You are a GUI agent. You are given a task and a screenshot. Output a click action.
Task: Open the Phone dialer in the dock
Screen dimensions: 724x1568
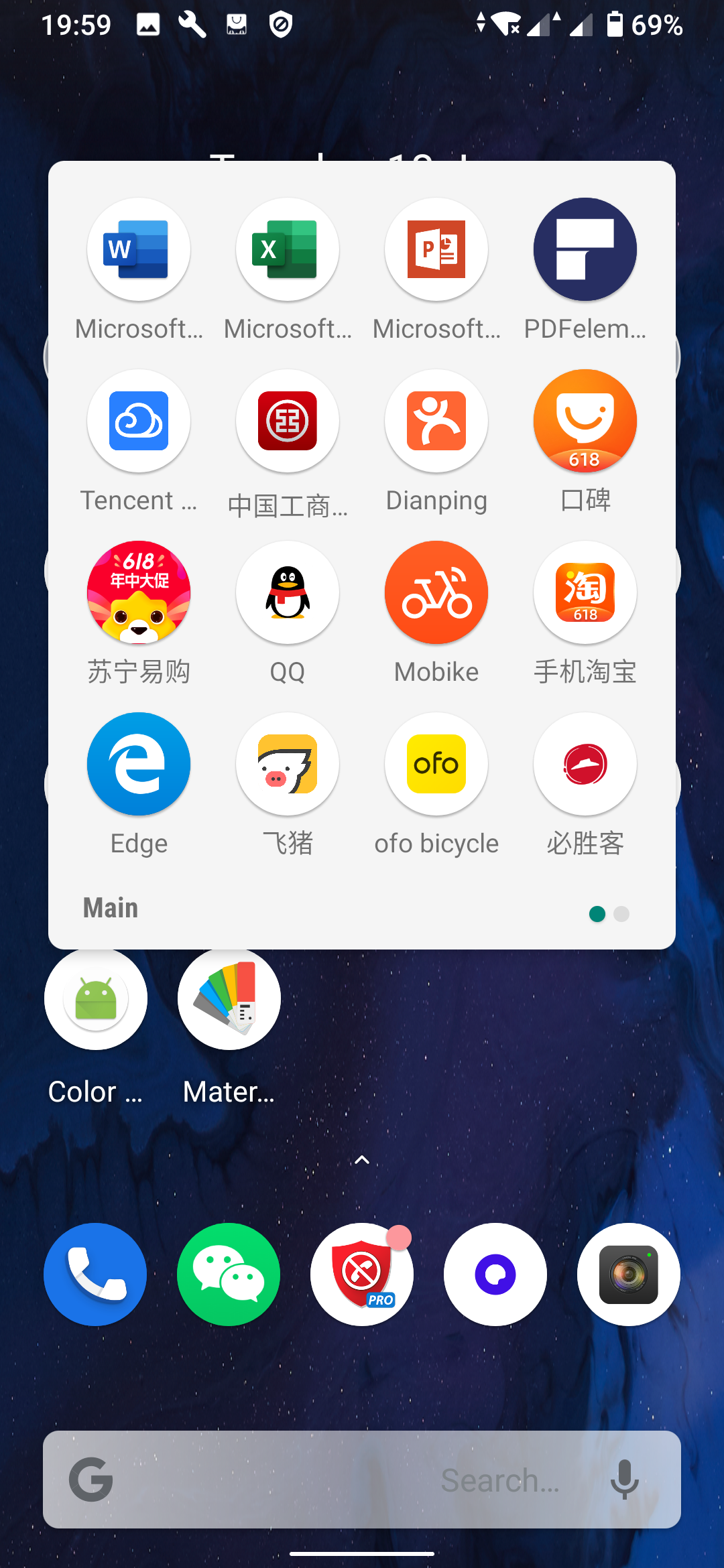95,1275
